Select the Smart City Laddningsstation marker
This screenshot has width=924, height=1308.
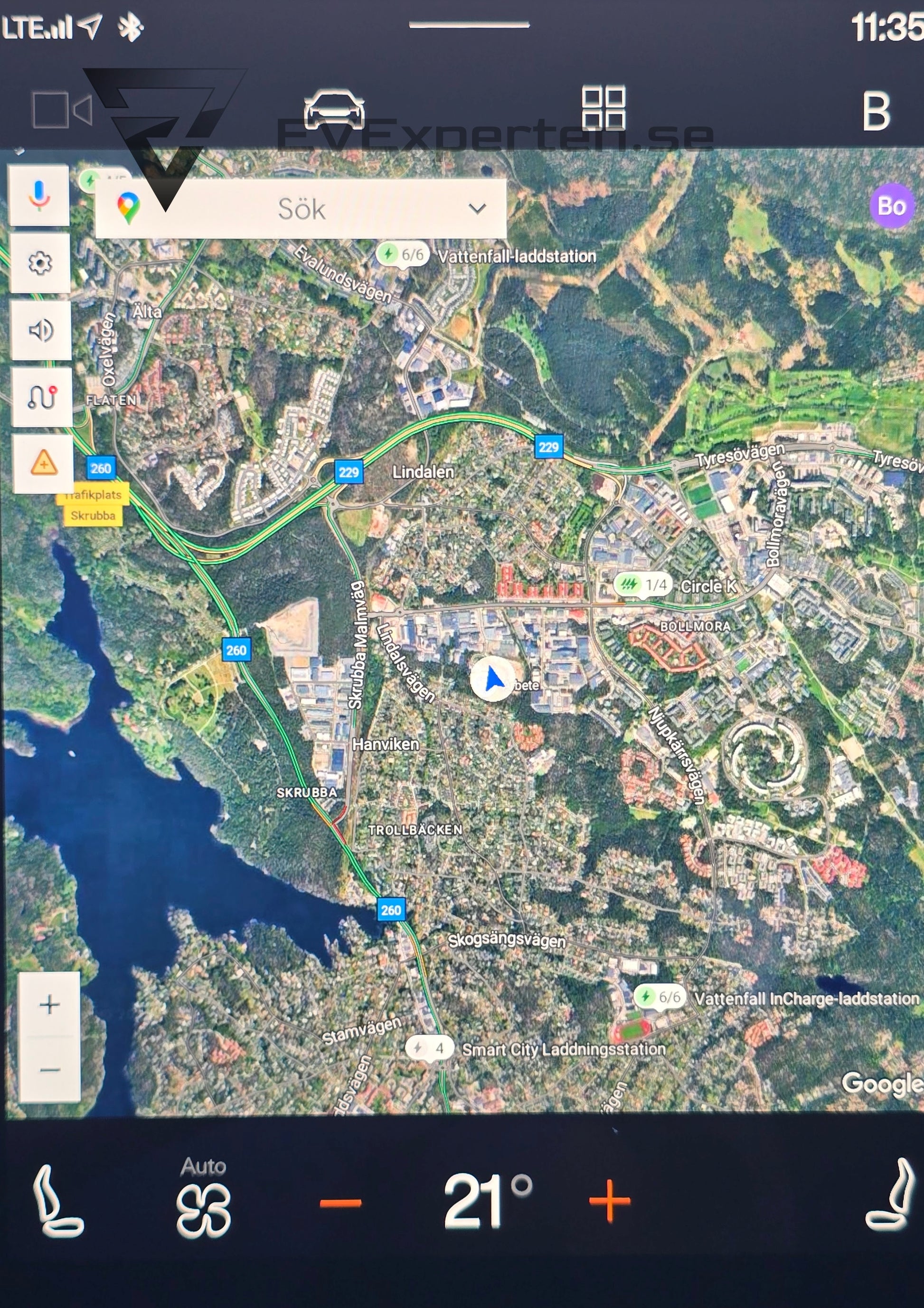(x=429, y=1048)
